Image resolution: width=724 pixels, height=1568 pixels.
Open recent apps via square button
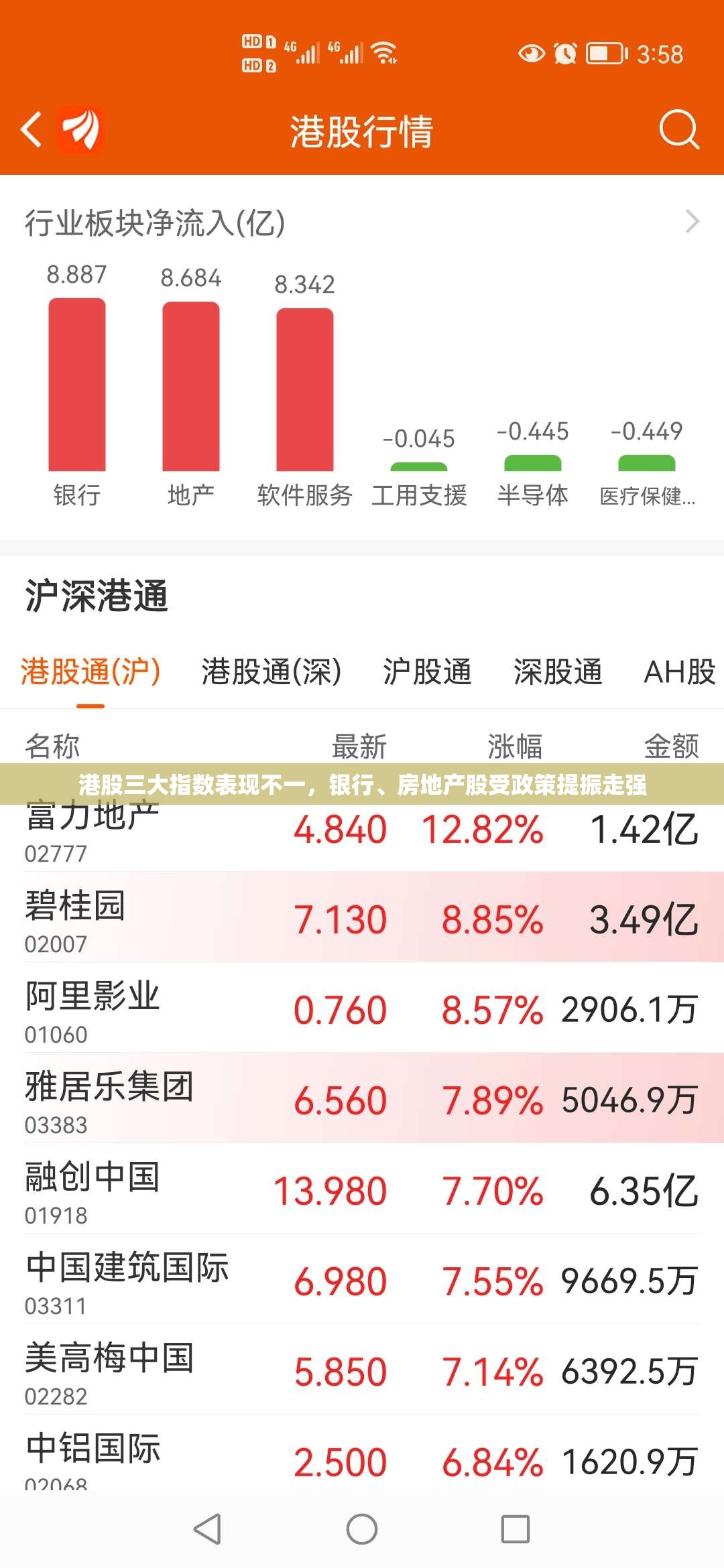coord(516,1529)
